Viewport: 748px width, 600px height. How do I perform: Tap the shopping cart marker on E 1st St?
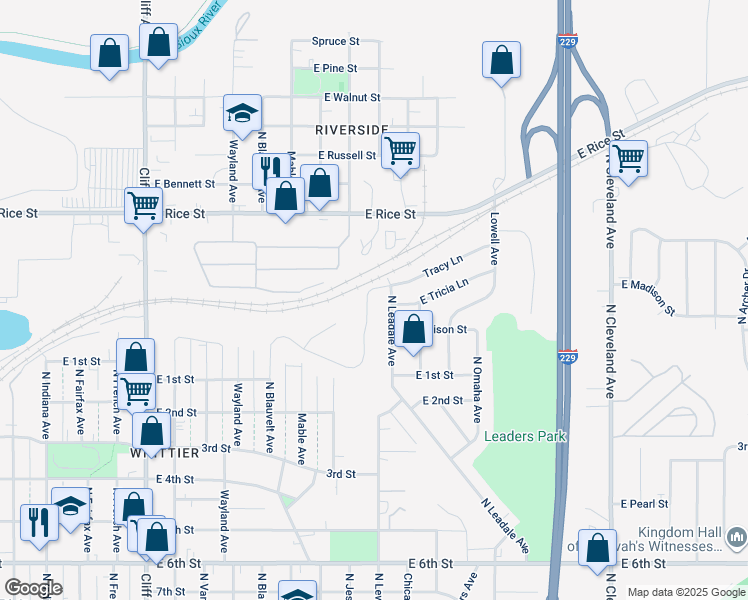[x=137, y=390]
